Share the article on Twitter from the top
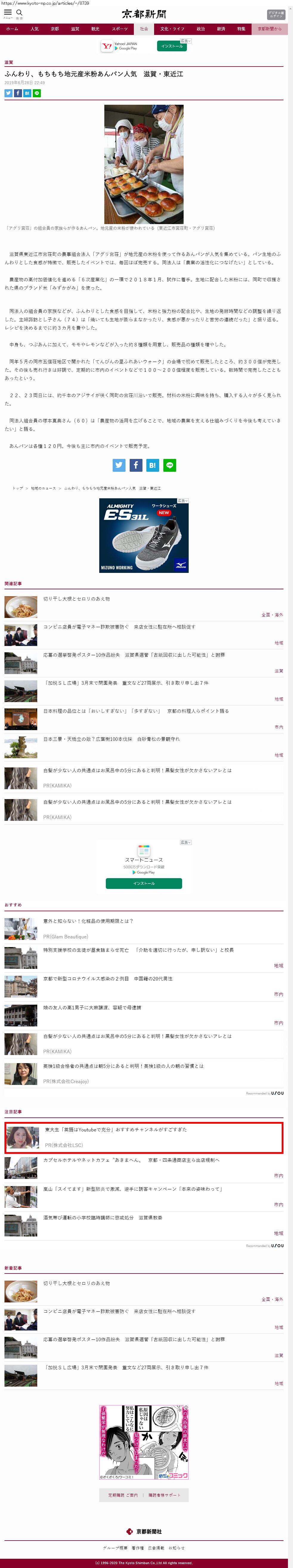This screenshot has height=1568, width=293. (x=9, y=93)
